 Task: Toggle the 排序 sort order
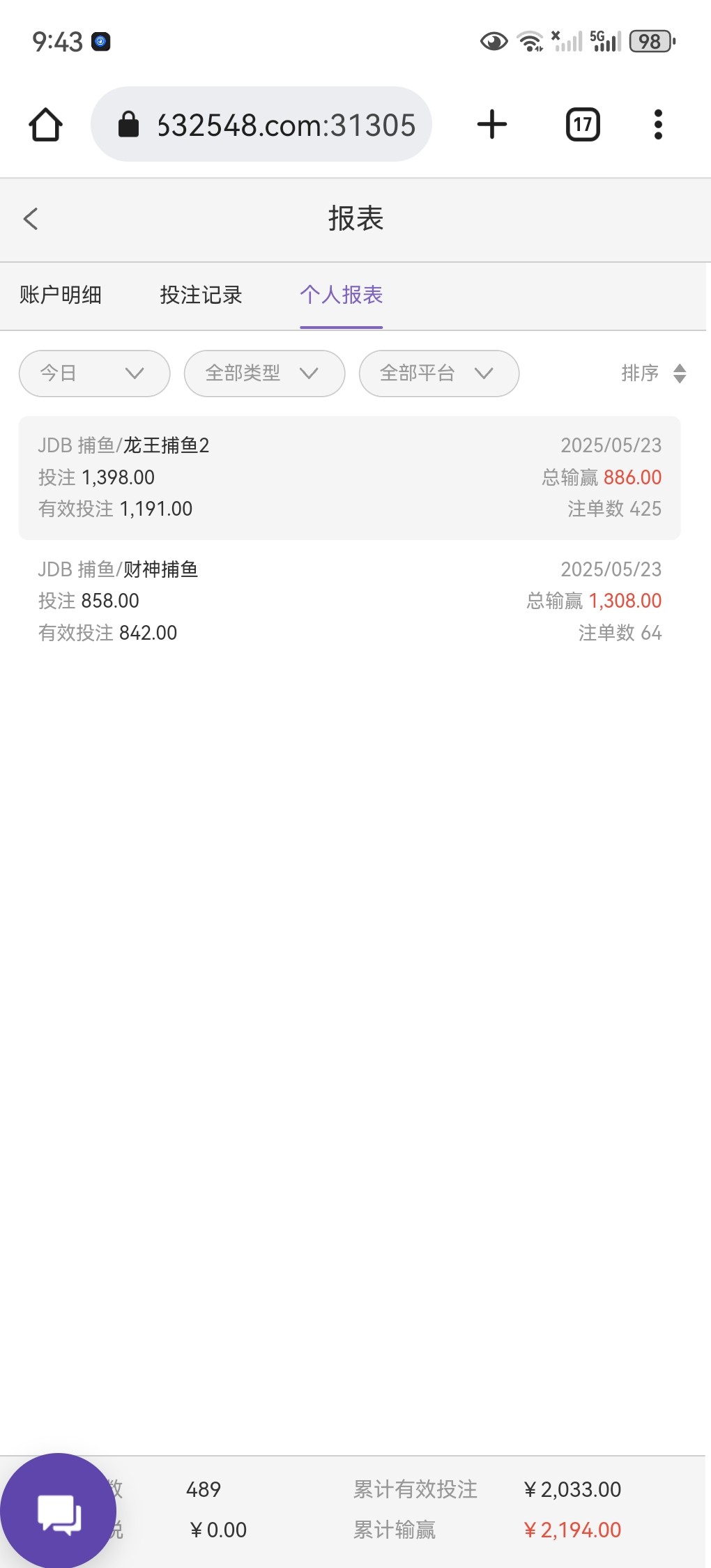click(654, 374)
